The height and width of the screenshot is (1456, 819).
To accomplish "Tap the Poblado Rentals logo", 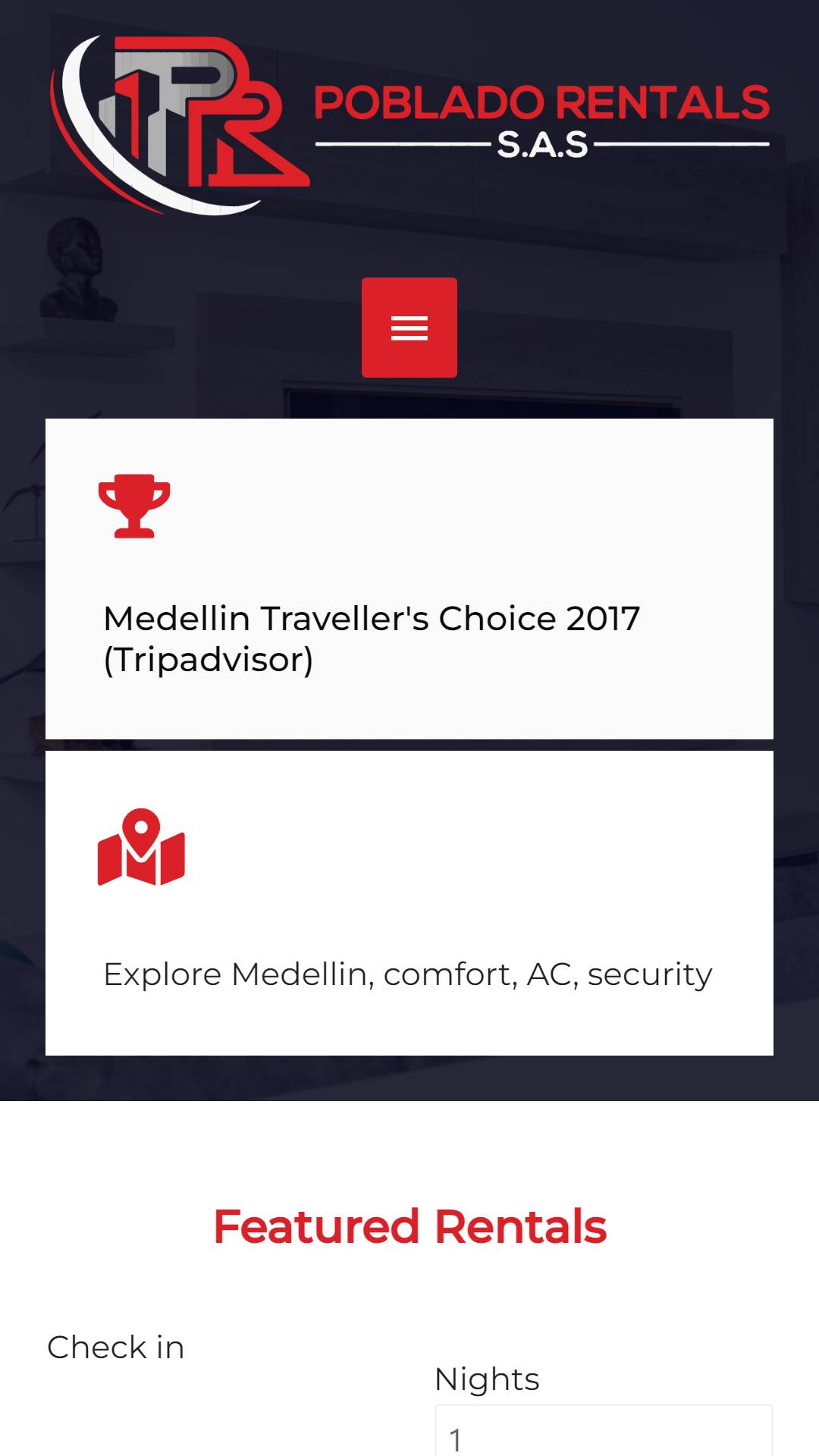I will pos(409,125).
